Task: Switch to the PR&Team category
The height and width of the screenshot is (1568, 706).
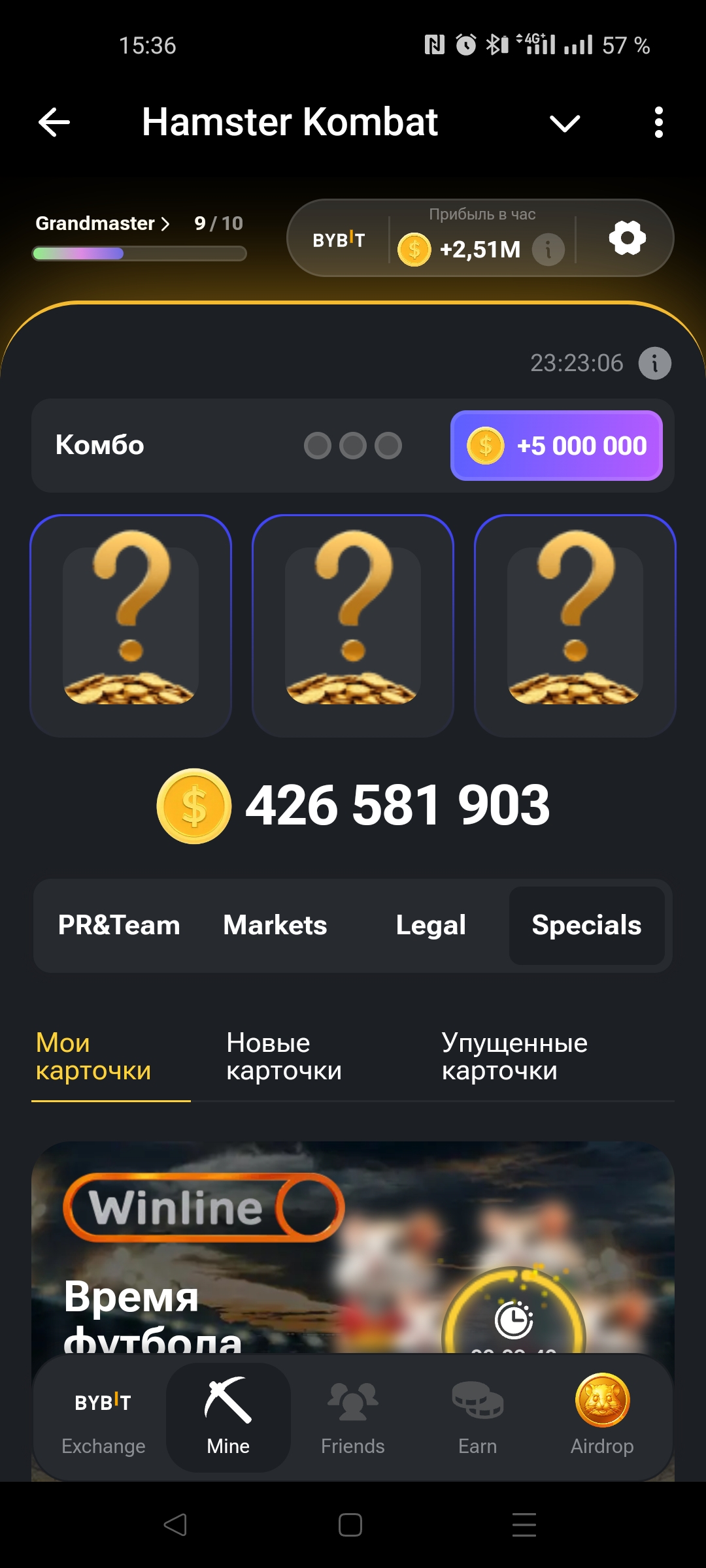Action: (119, 925)
